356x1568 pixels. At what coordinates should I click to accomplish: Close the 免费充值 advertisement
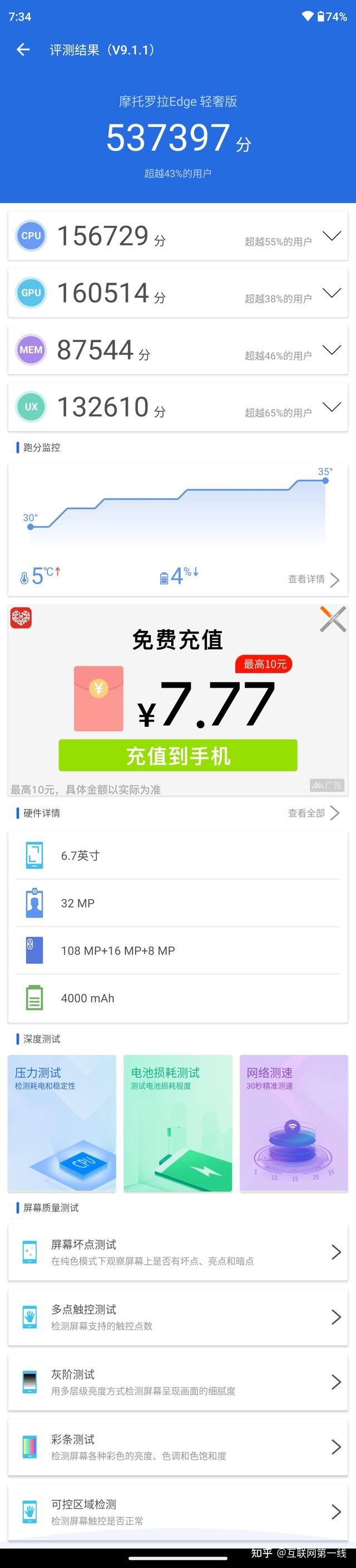tap(333, 620)
